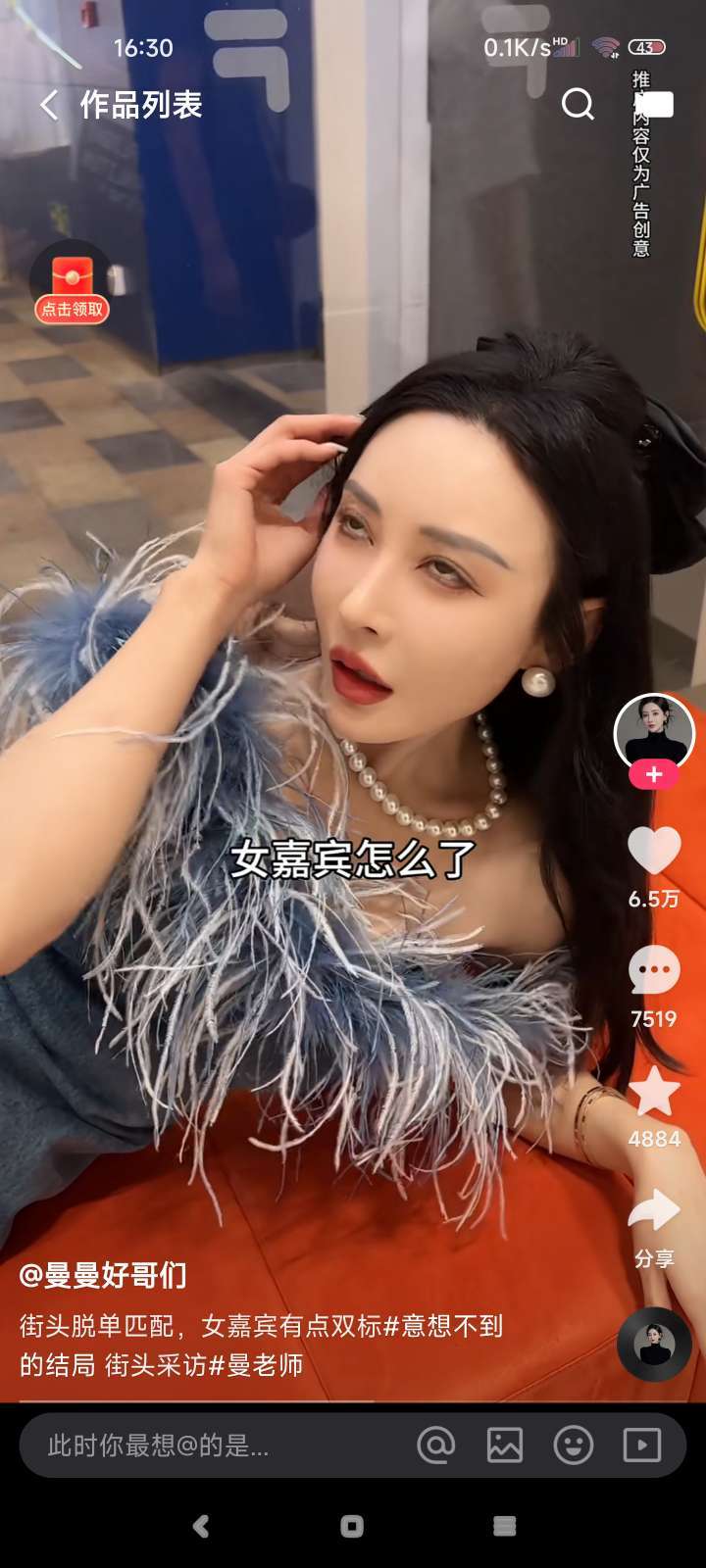Open the #意想不到的结局 hashtag
This screenshot has height=1568, width=706.
tap(262, 1346)
